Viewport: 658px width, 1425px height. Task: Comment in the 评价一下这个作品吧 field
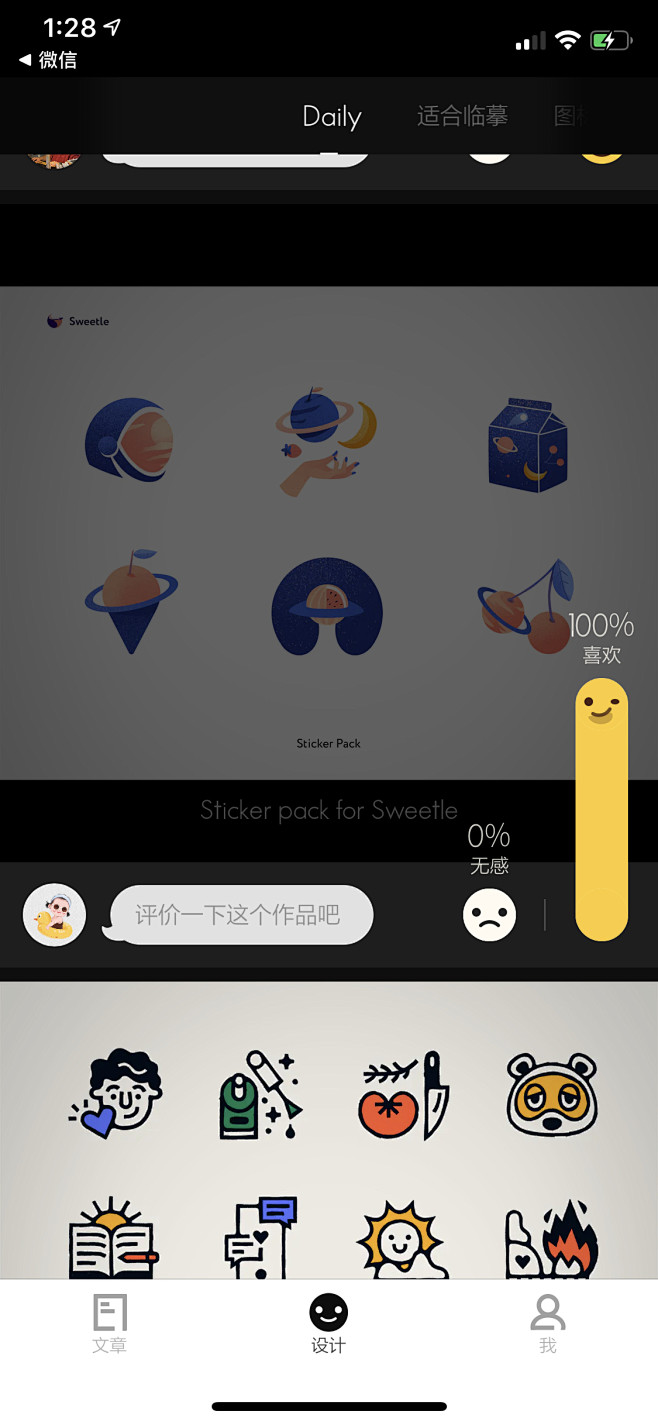(x=241, y=914)
